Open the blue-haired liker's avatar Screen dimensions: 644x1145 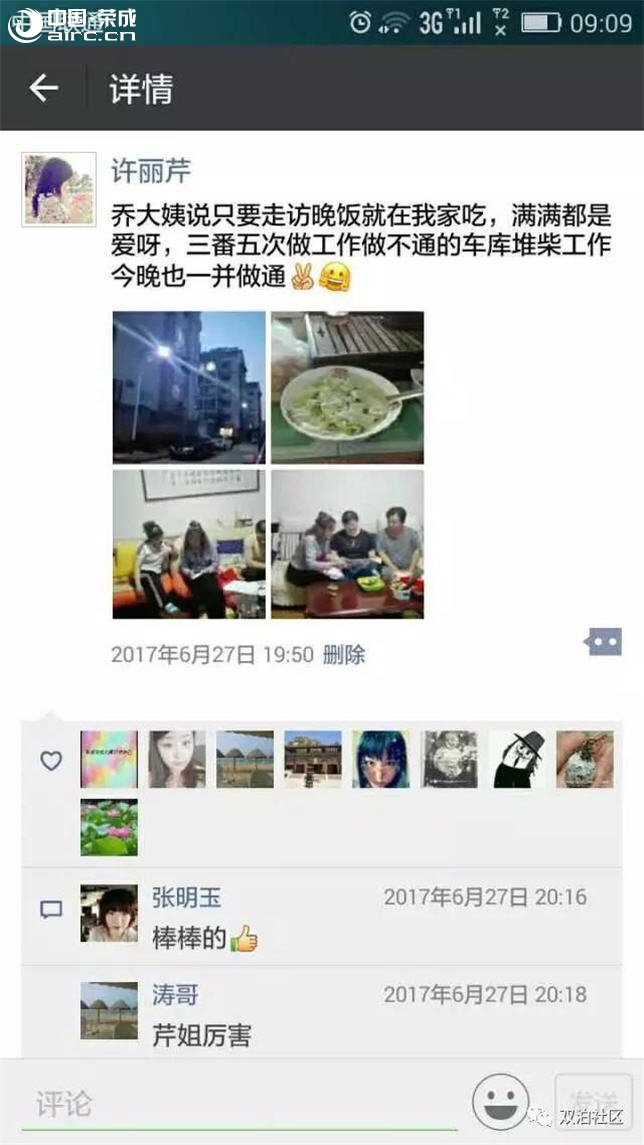coord(380,759)
